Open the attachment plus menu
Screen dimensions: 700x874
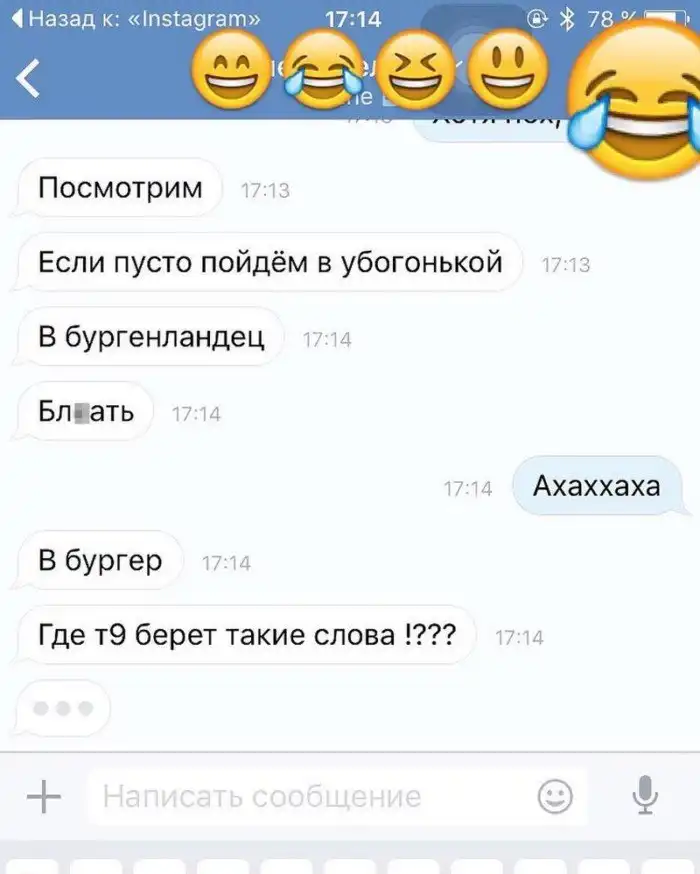[x=43, y=797]
